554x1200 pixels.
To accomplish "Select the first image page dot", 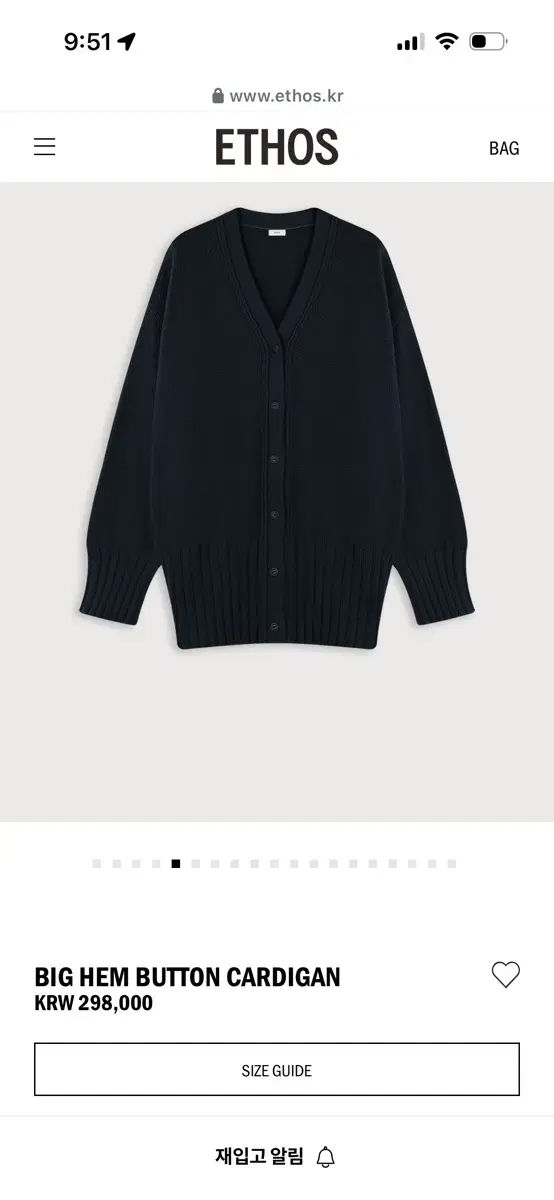I will click(x=97, y=863).
